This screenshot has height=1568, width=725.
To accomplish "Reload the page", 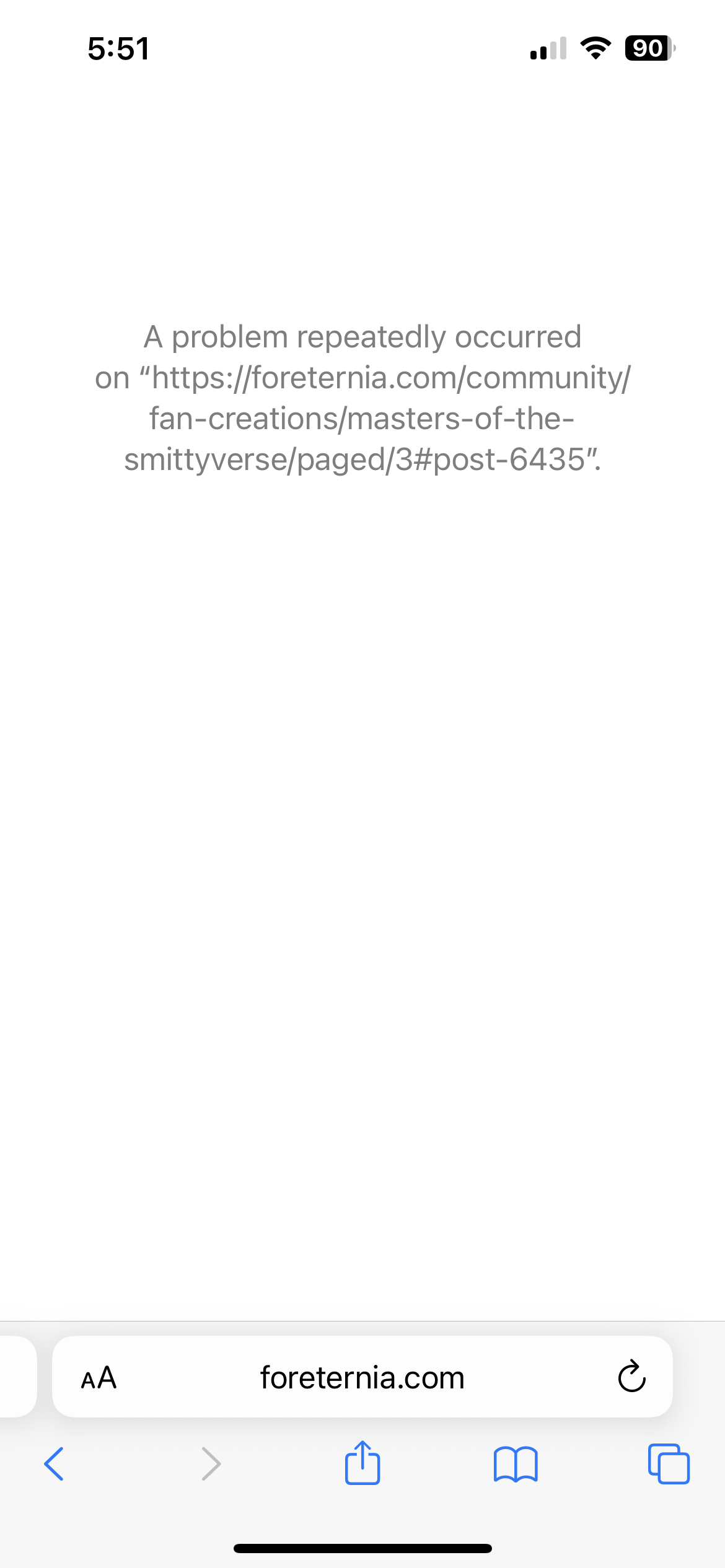I will pyautogui.click(x=631, y=1378).
